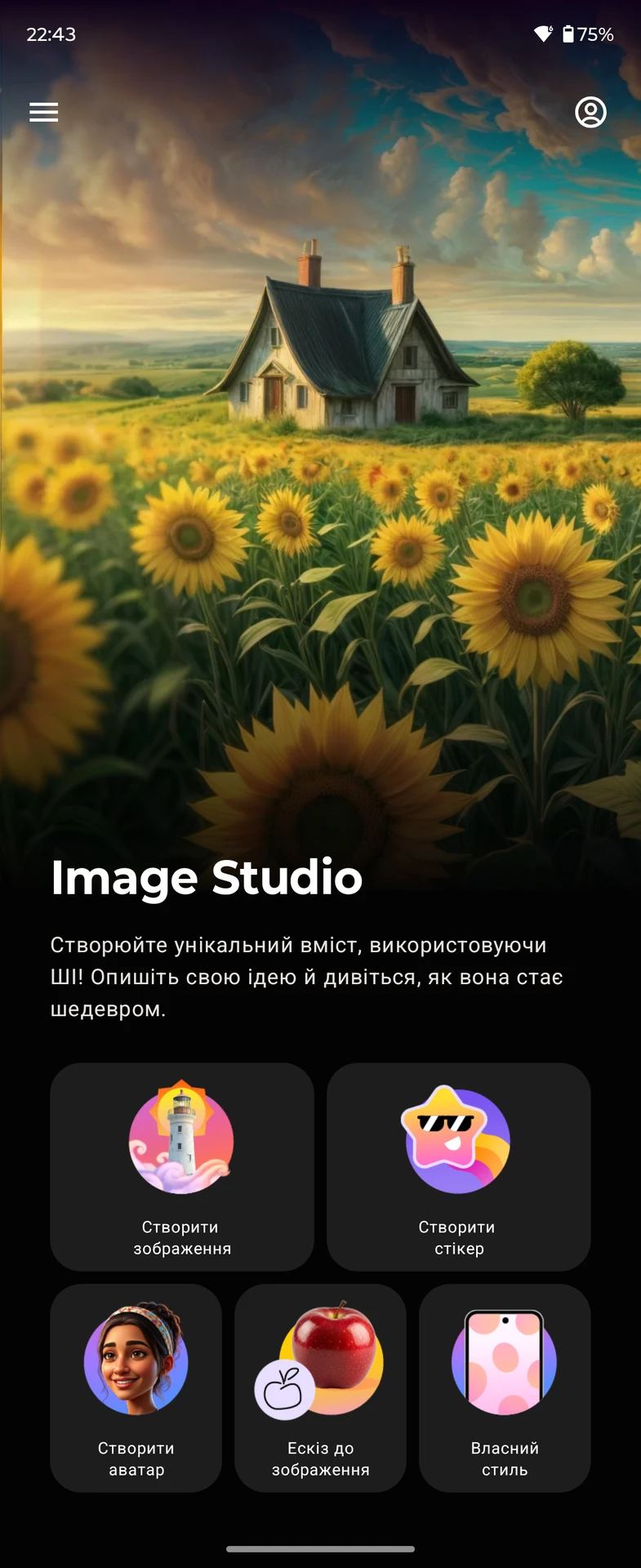
Task: Open the Створити стікер card
Action: (x=458, y=1166)
